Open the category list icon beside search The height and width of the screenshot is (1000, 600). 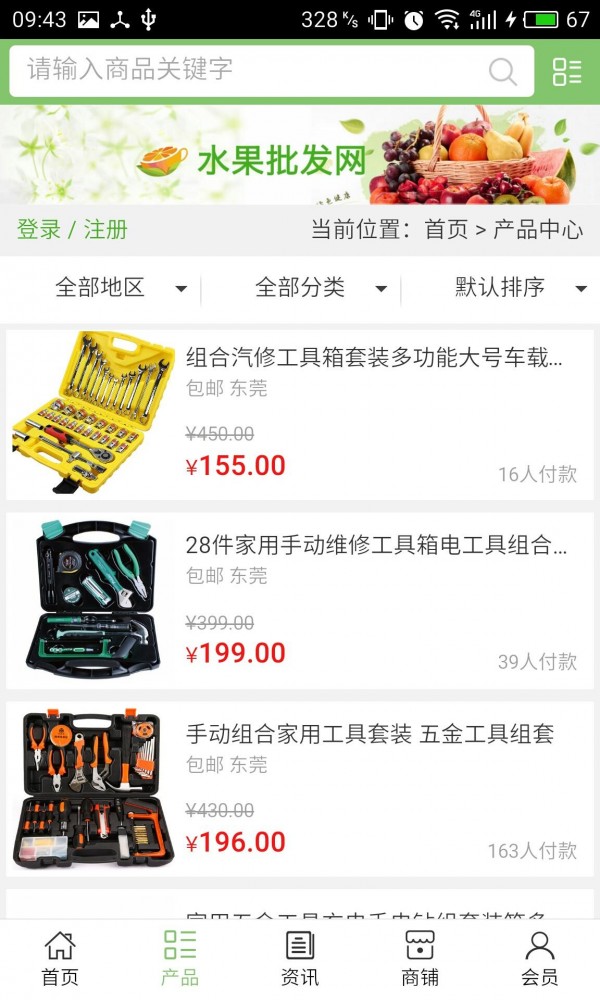(567, 71)
